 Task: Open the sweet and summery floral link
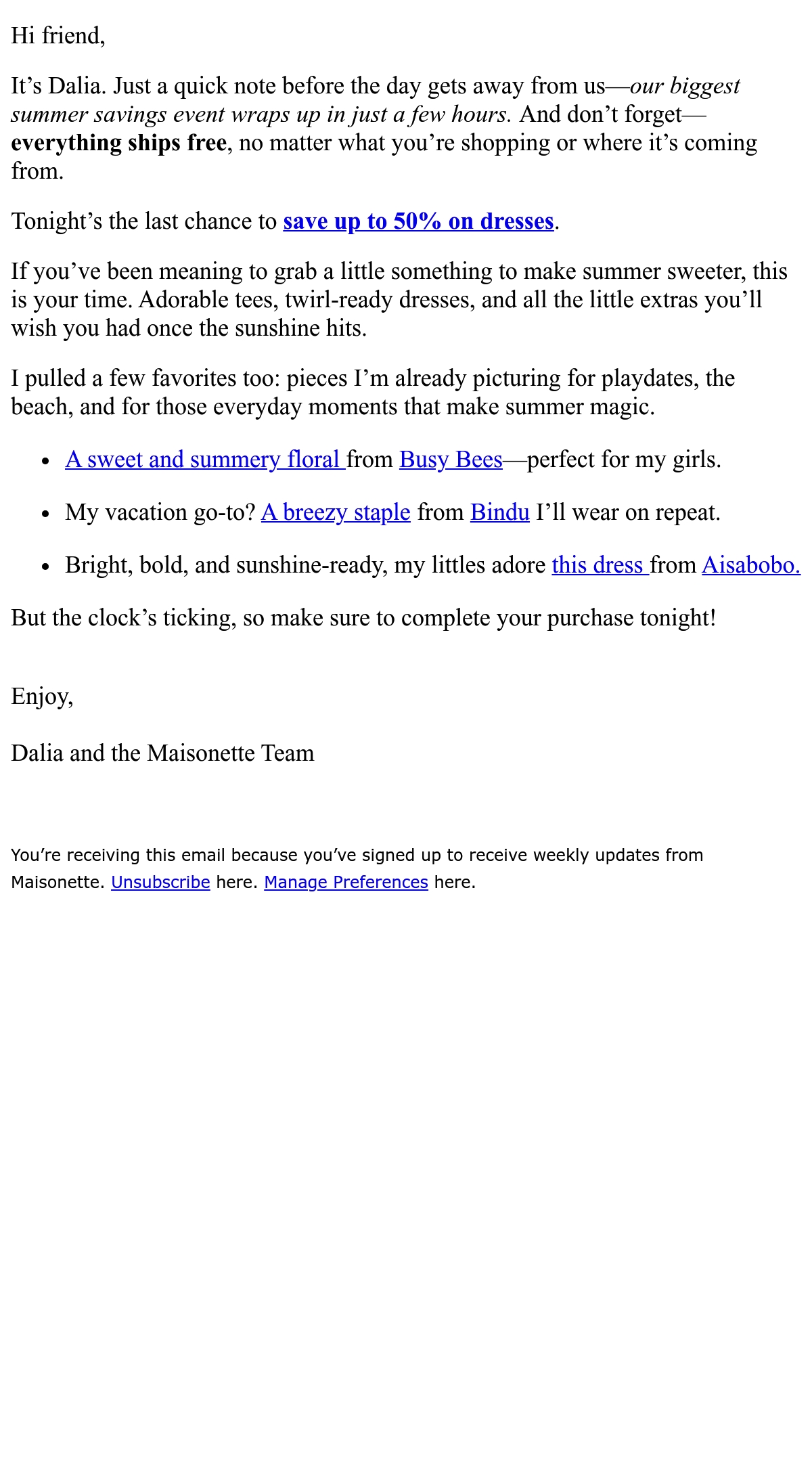[x=206, y=460]
